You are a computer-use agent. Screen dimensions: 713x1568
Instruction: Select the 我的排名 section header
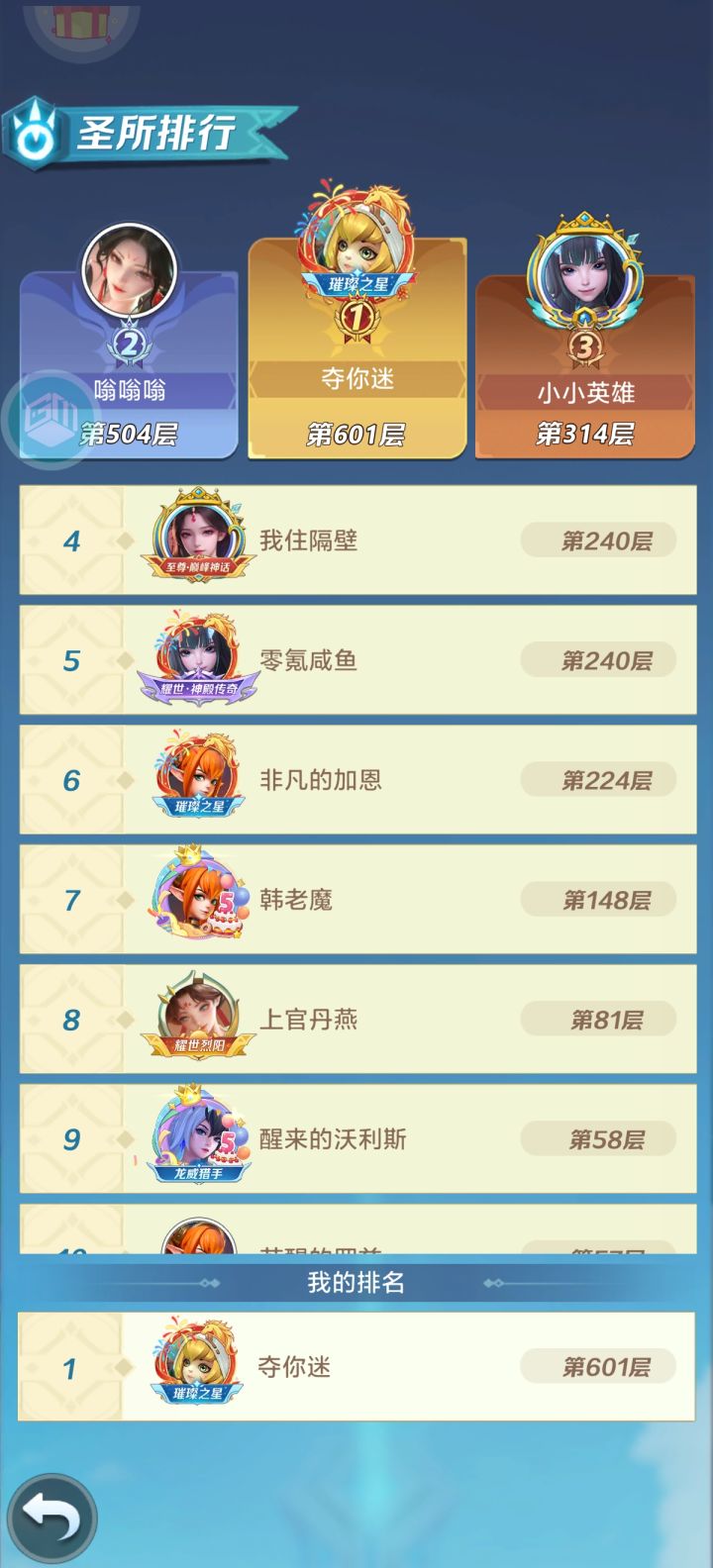coord(356,1283)
